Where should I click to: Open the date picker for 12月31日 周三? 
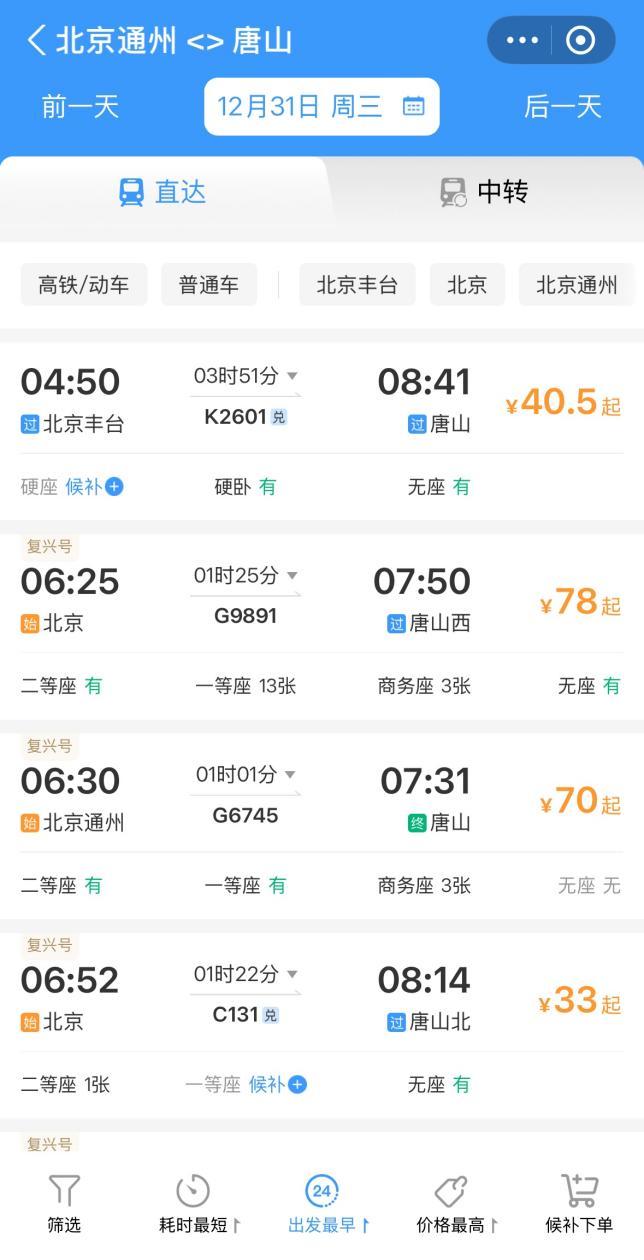tap(321, 107)
